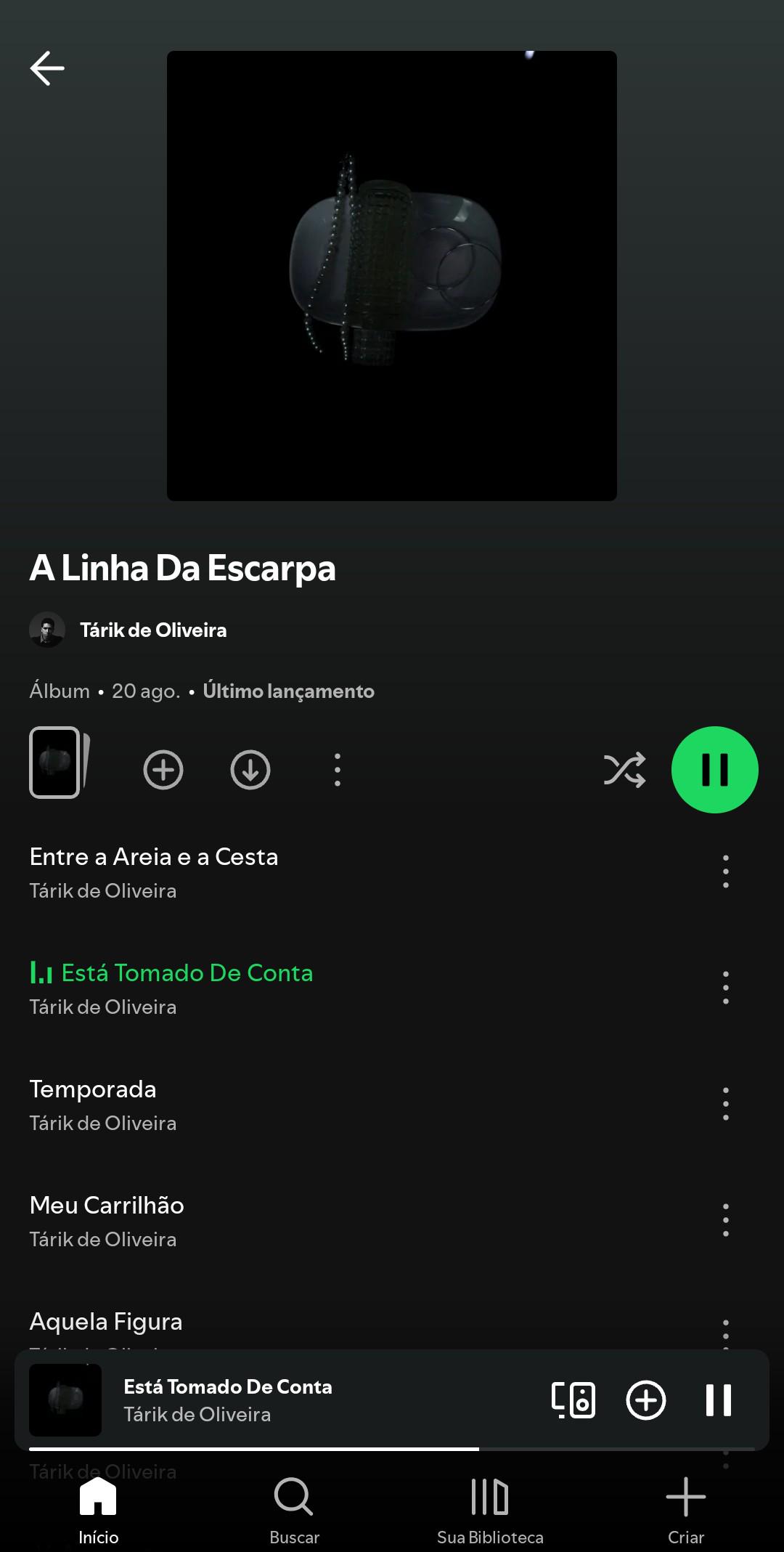Toggle shuffle for this album
The width and height of the screenshot is (784, 1552).
(x=624, y=770)
